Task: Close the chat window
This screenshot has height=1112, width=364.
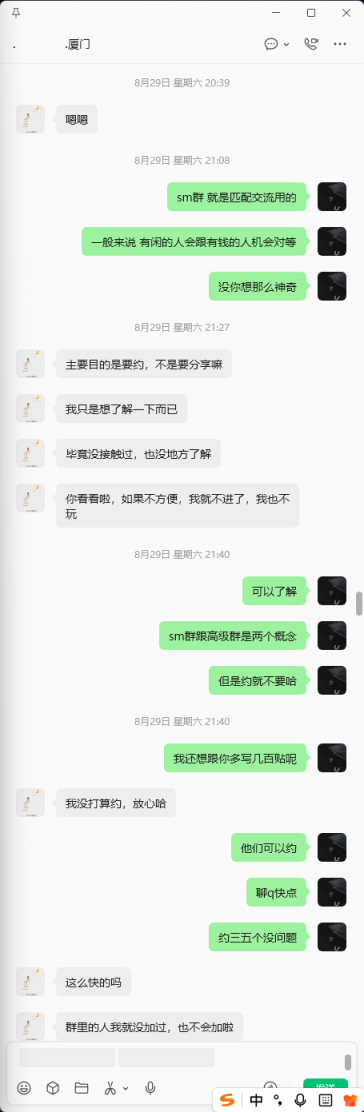Action: tap(346, 13)
